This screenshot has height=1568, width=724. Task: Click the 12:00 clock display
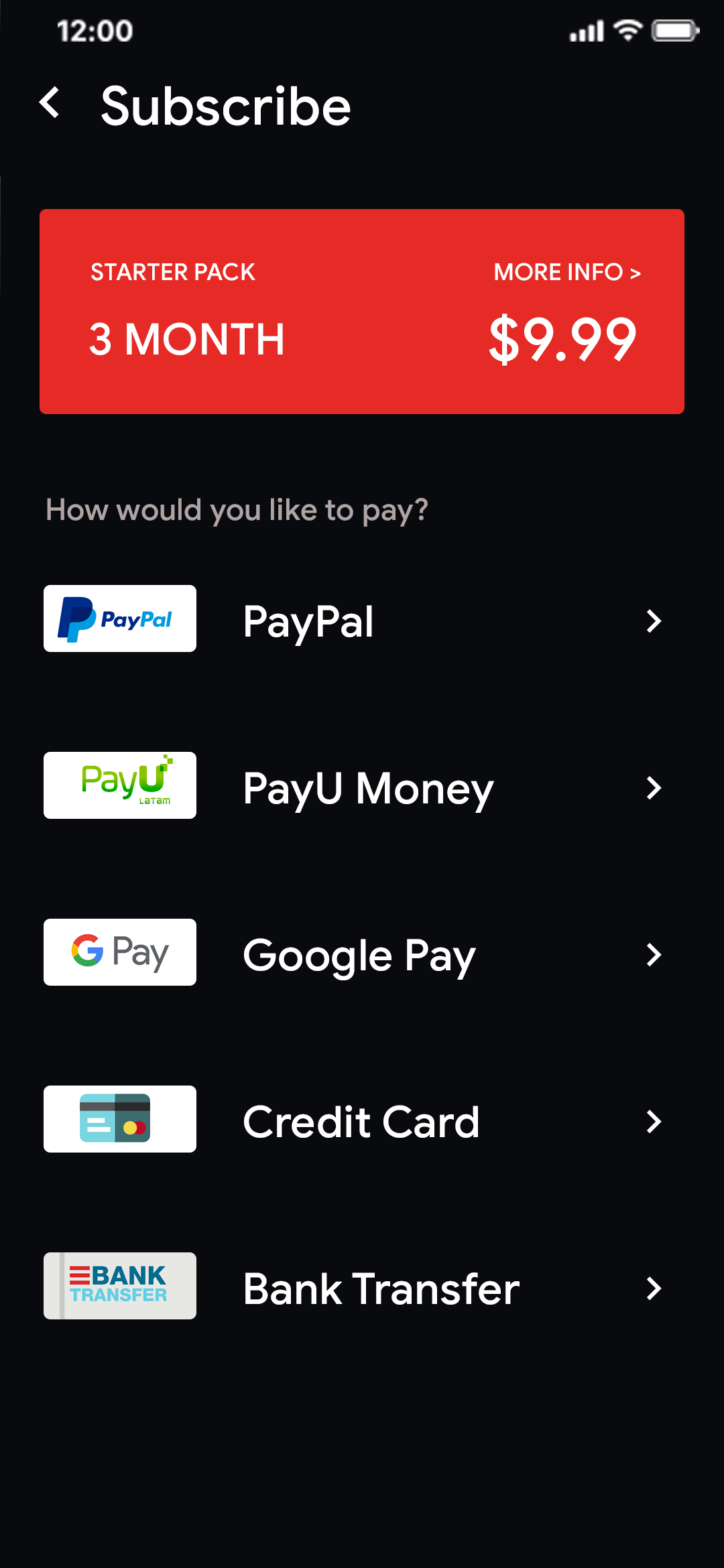[x=93, y=30]
